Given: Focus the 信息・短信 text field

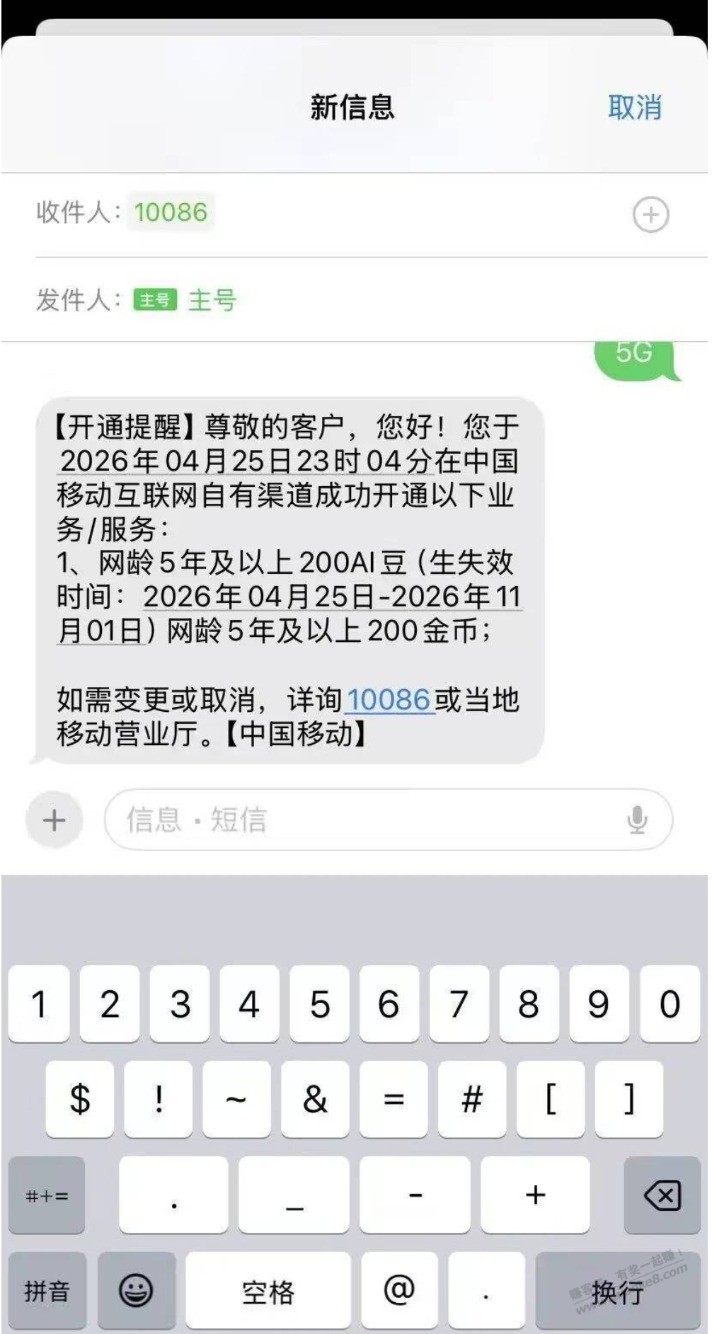Looking at the screenshot, I should (360, 821).
